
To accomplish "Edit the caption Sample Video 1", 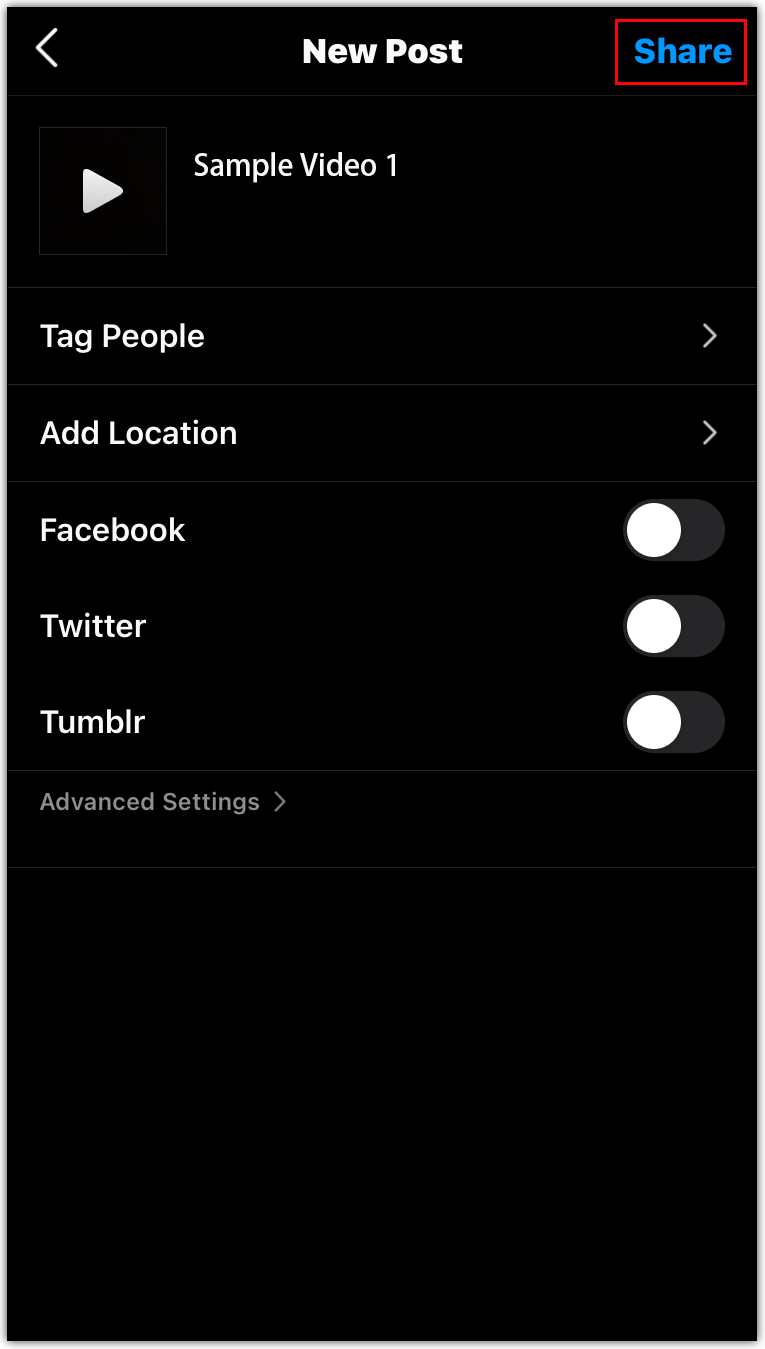I will [x=296, y=165].
